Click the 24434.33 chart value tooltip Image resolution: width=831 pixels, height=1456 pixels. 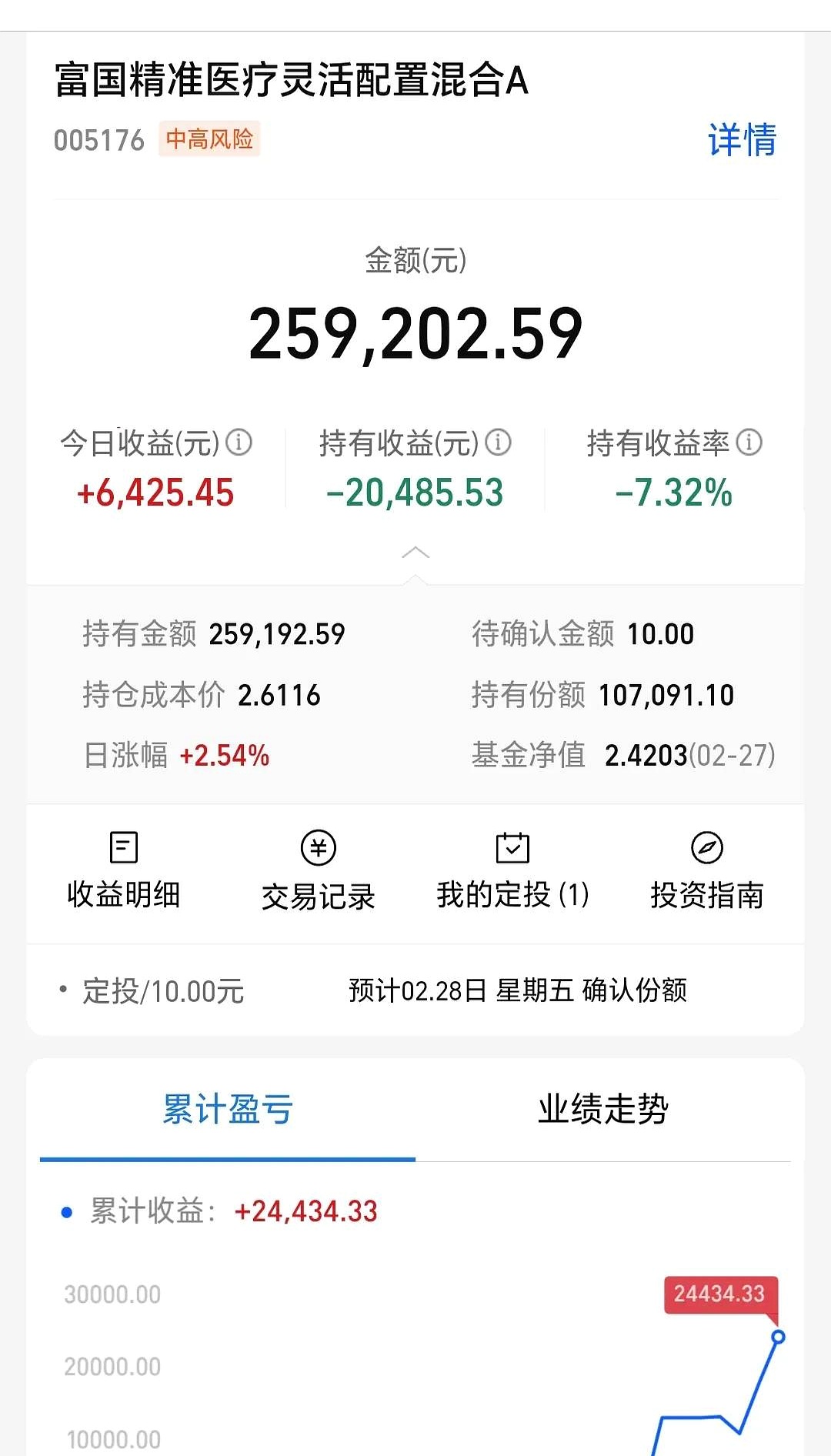(720, 1294)
